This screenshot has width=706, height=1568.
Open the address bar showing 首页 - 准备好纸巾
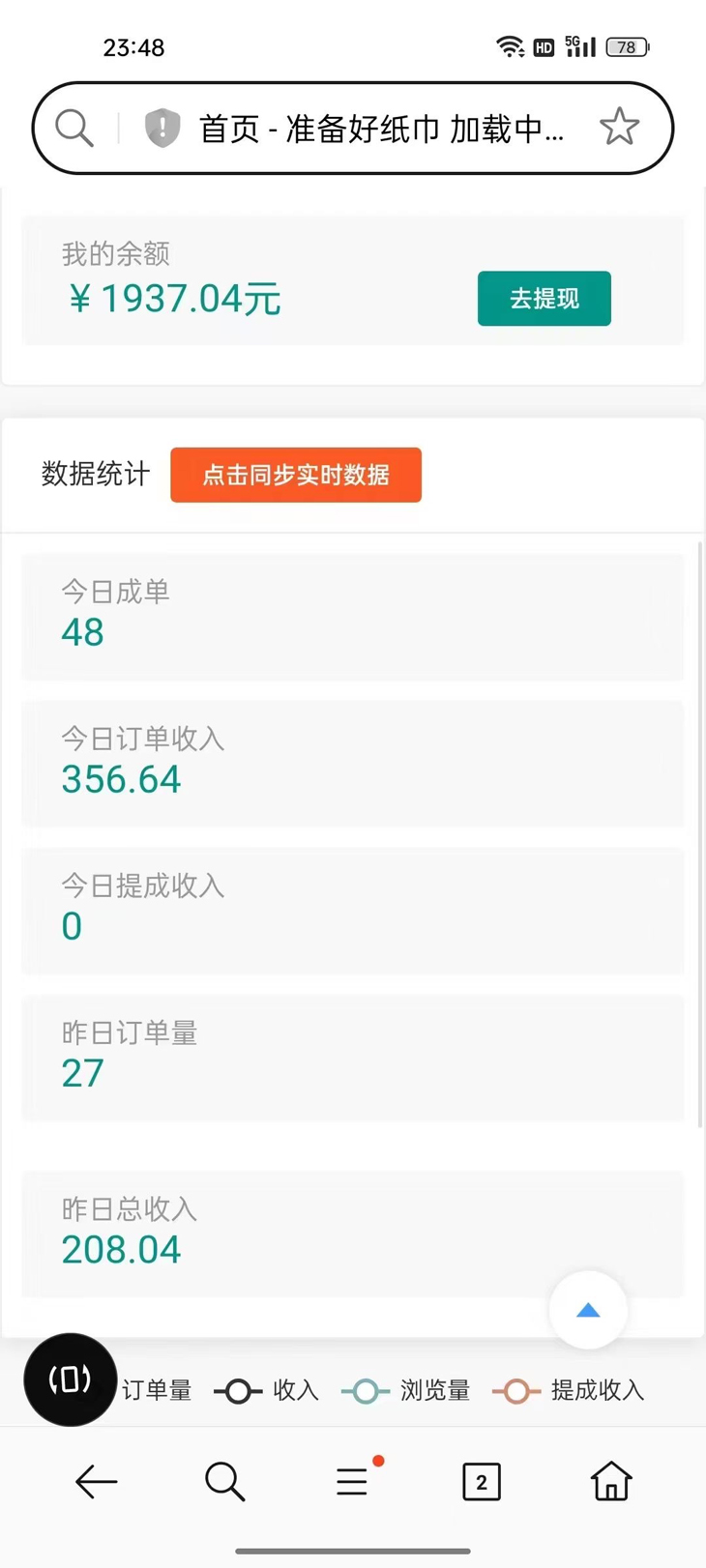click(381, 129)
